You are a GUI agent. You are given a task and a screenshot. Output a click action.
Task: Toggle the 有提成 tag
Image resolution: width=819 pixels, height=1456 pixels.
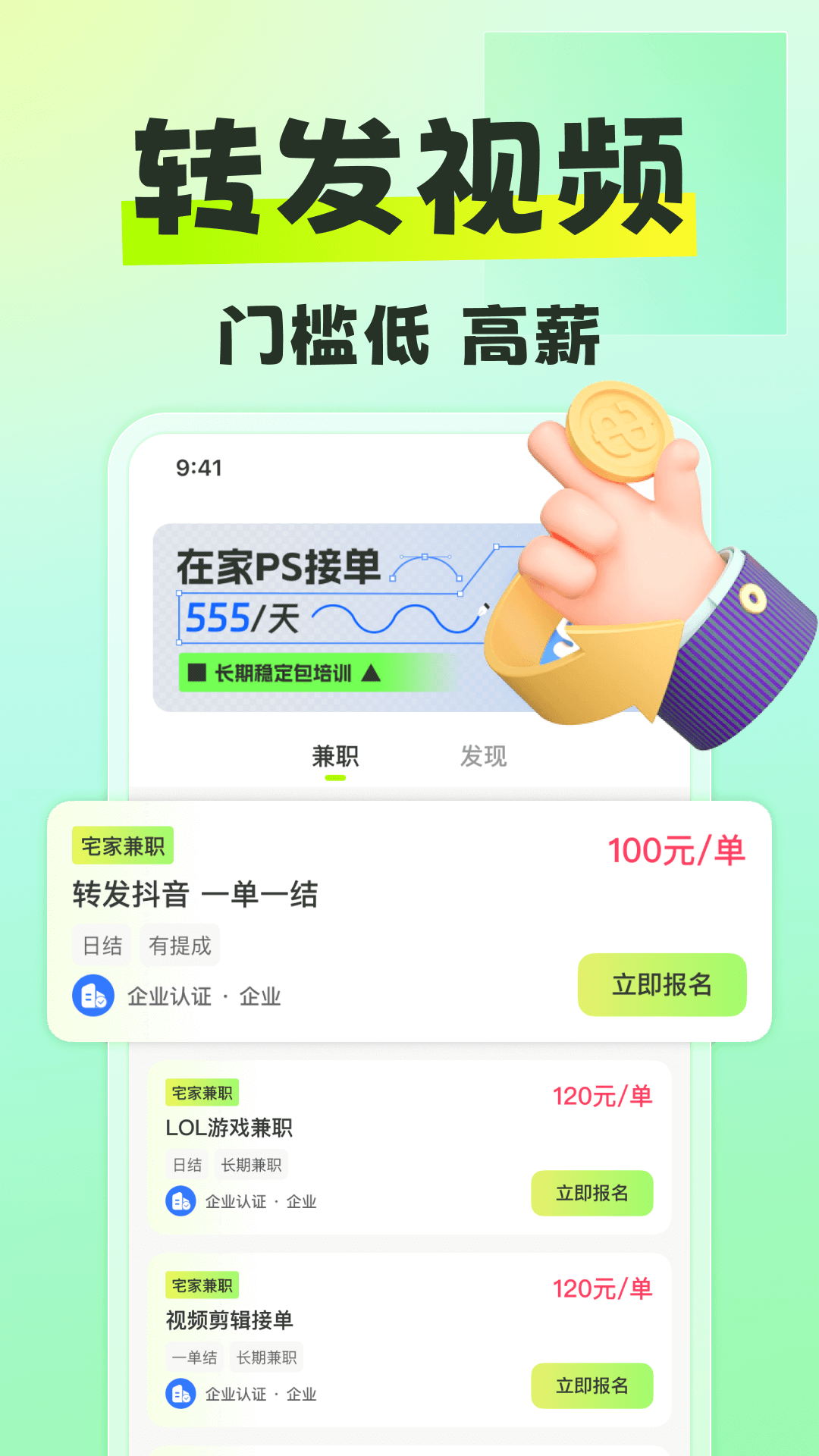point(179,943)
